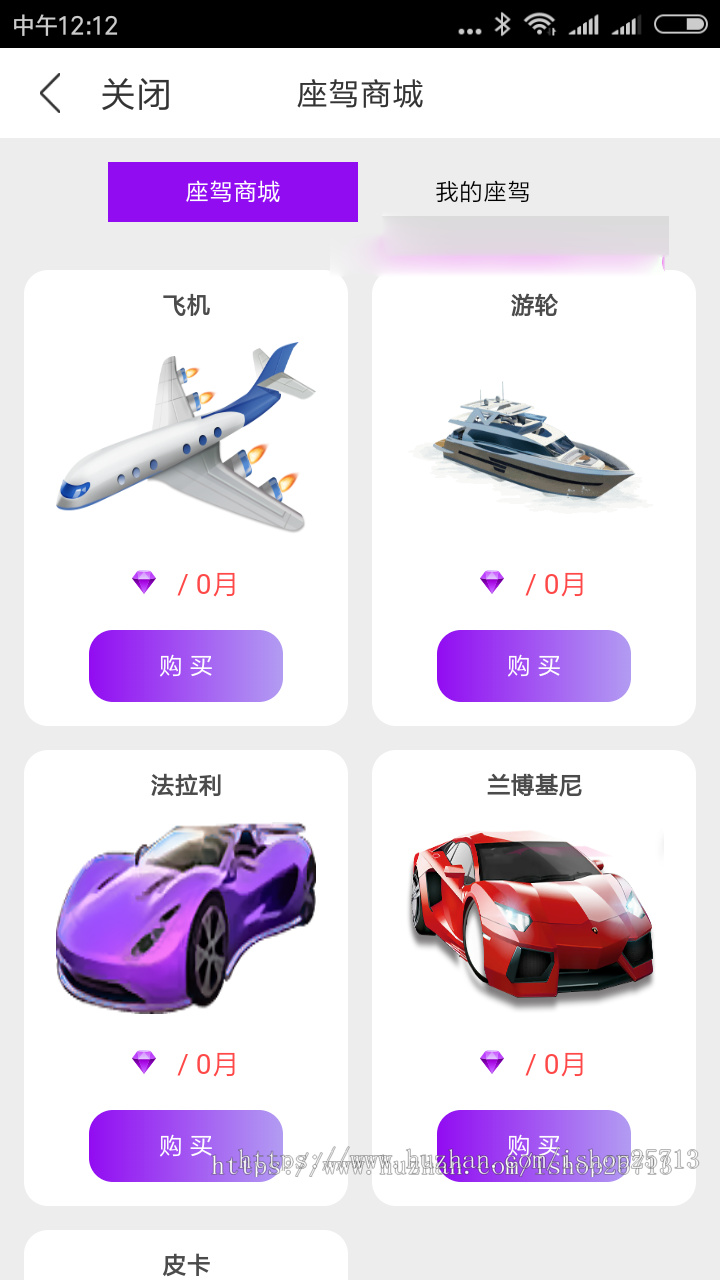Open the 皮卡 item card
720x1280 pixels.
tap(186, 1260)
